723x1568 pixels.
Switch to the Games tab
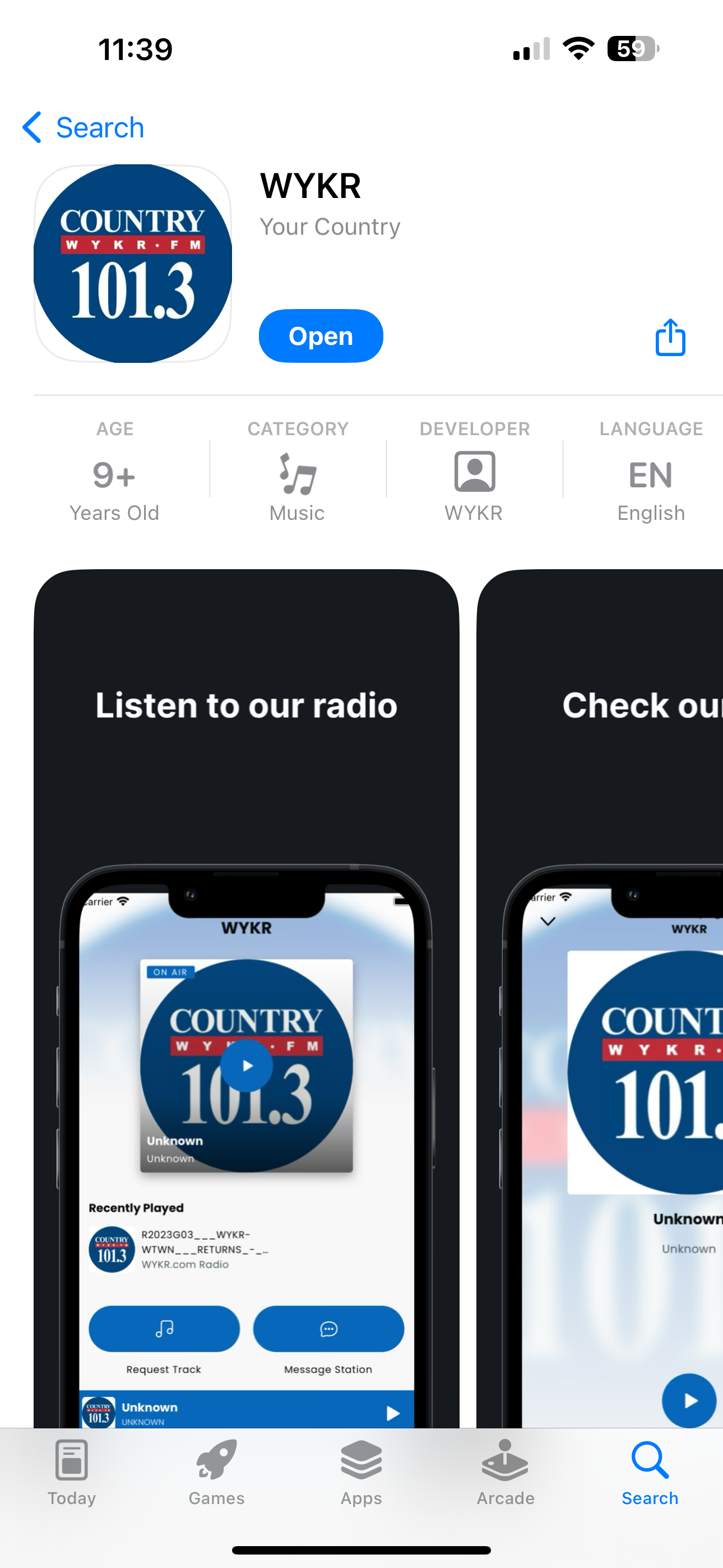click(216, 1471)
